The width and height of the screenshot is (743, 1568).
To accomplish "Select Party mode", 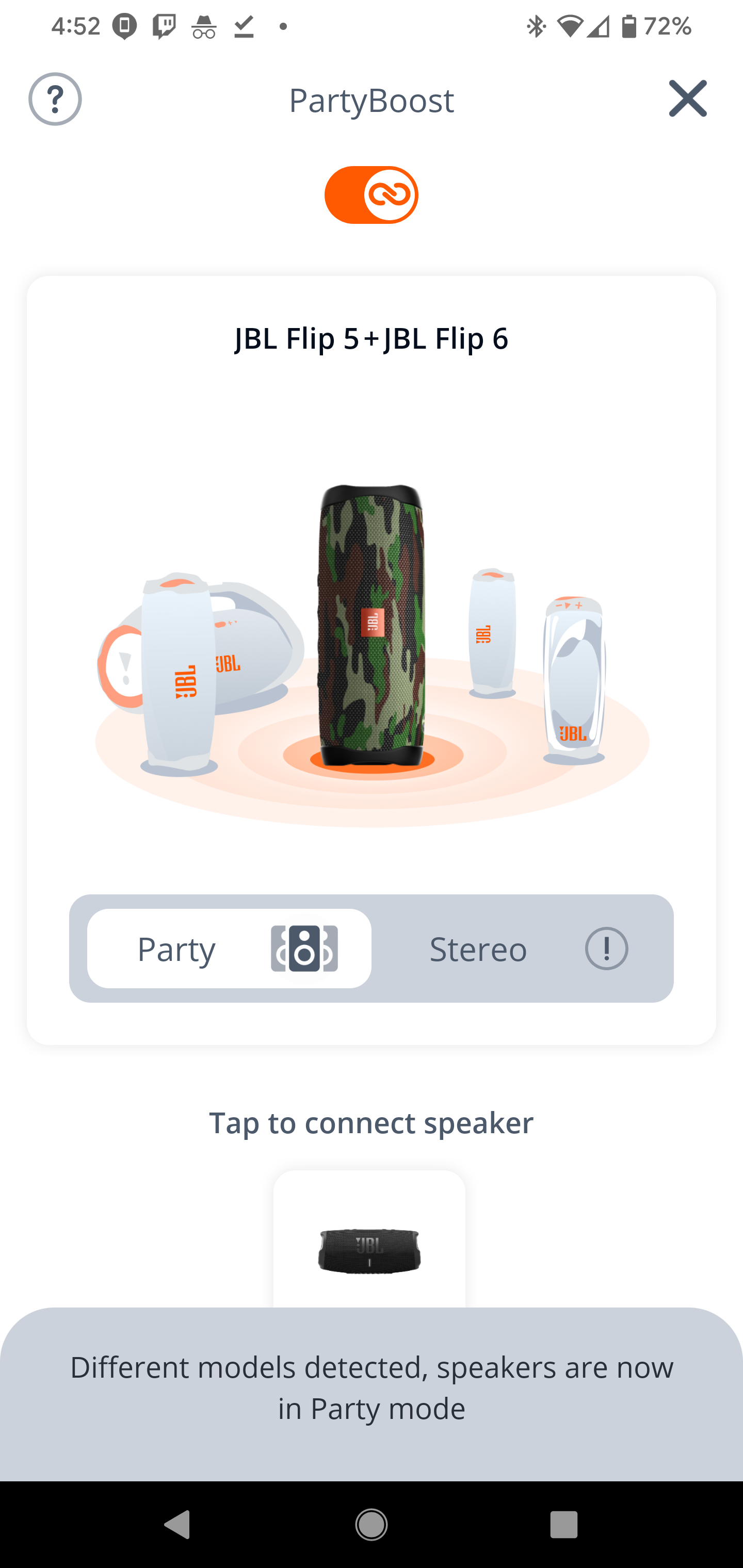I will [x=230, y=949].
